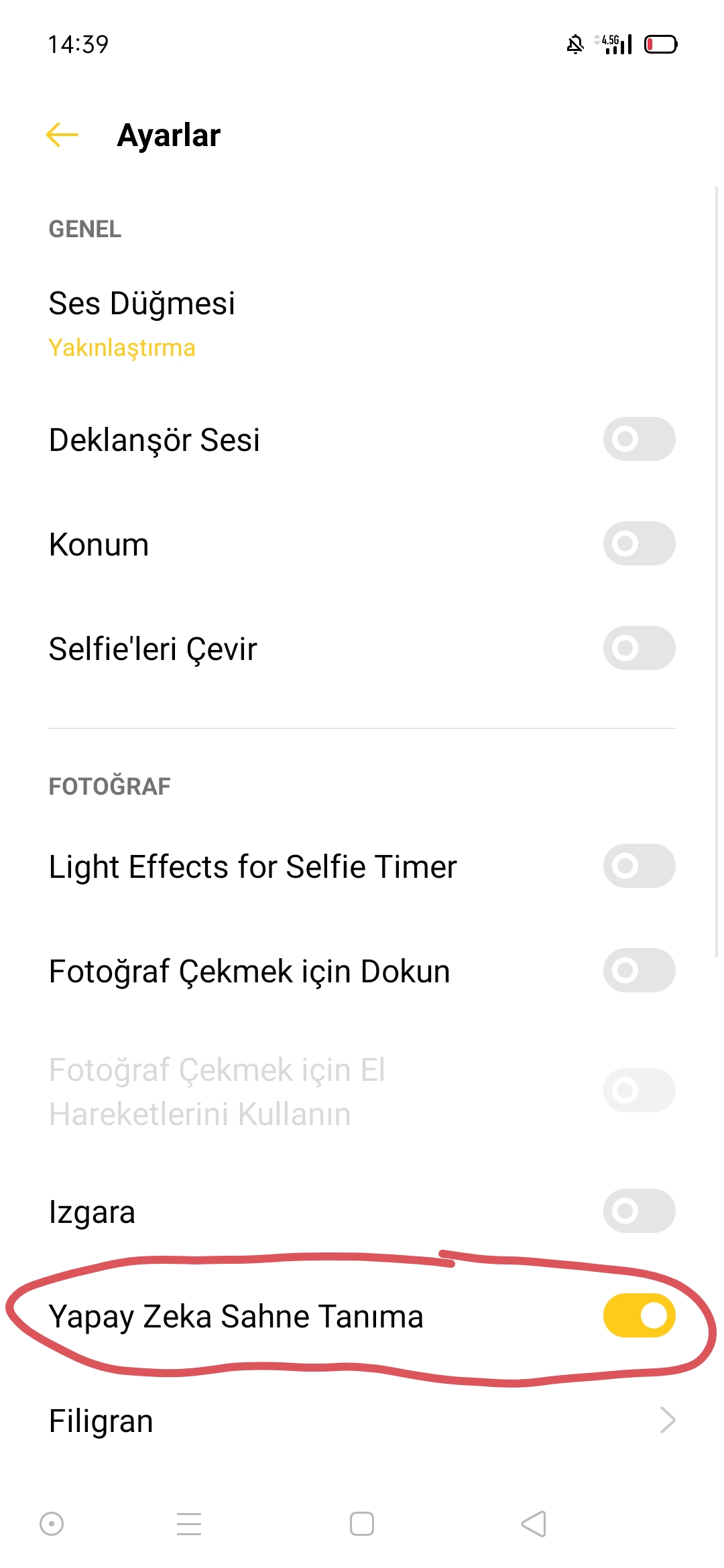This screenshot has width=724, height=1568.
Task: Go back from Ayarlar screen
Action: pos(62,135)
